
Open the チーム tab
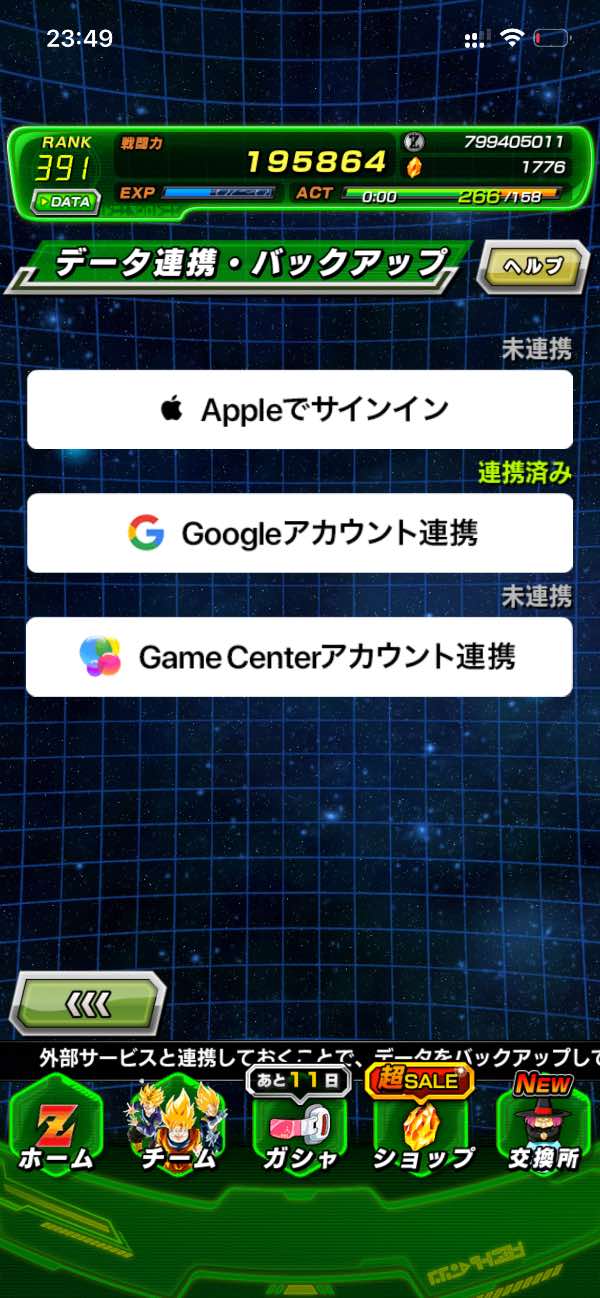tap(176, 1130)
